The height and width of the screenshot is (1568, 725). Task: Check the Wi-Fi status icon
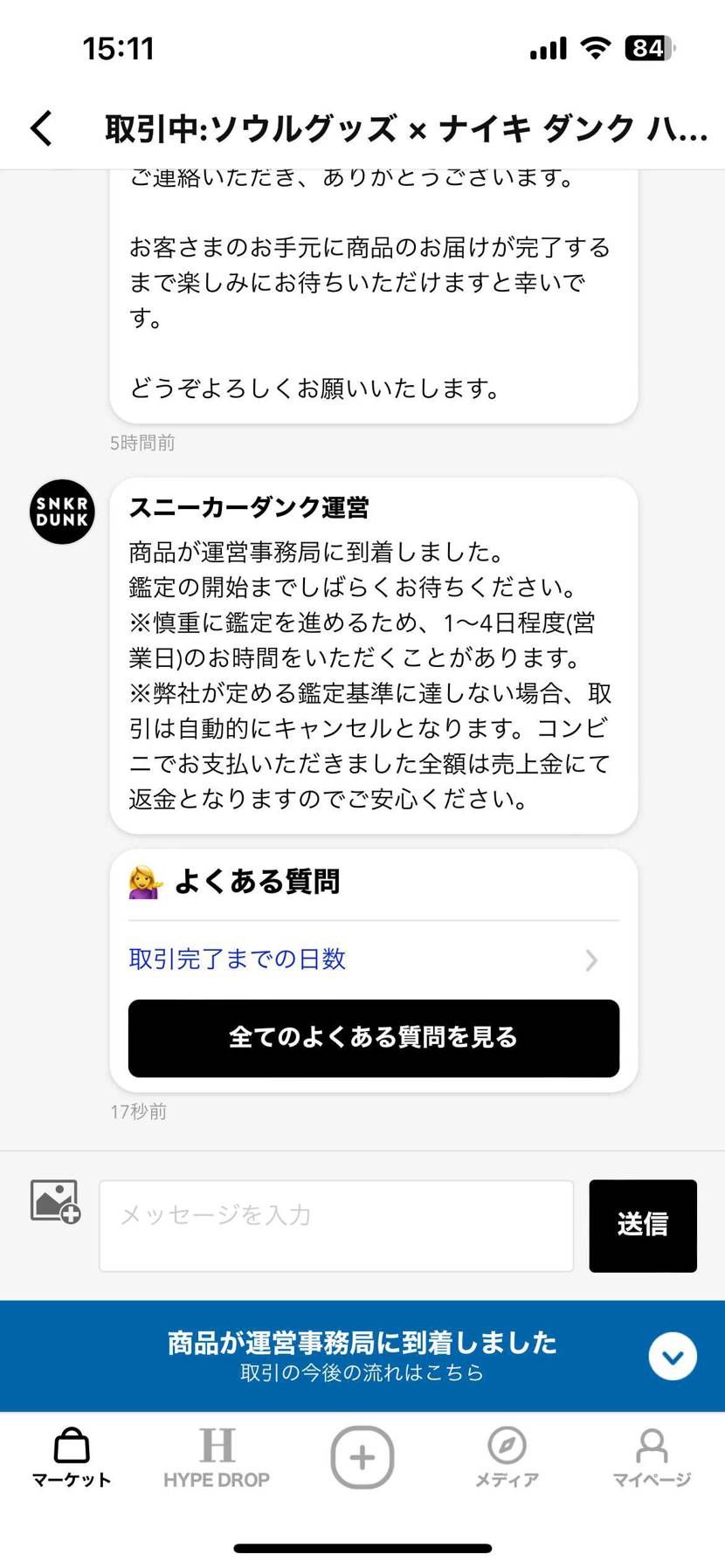click(x=595, y=50)
